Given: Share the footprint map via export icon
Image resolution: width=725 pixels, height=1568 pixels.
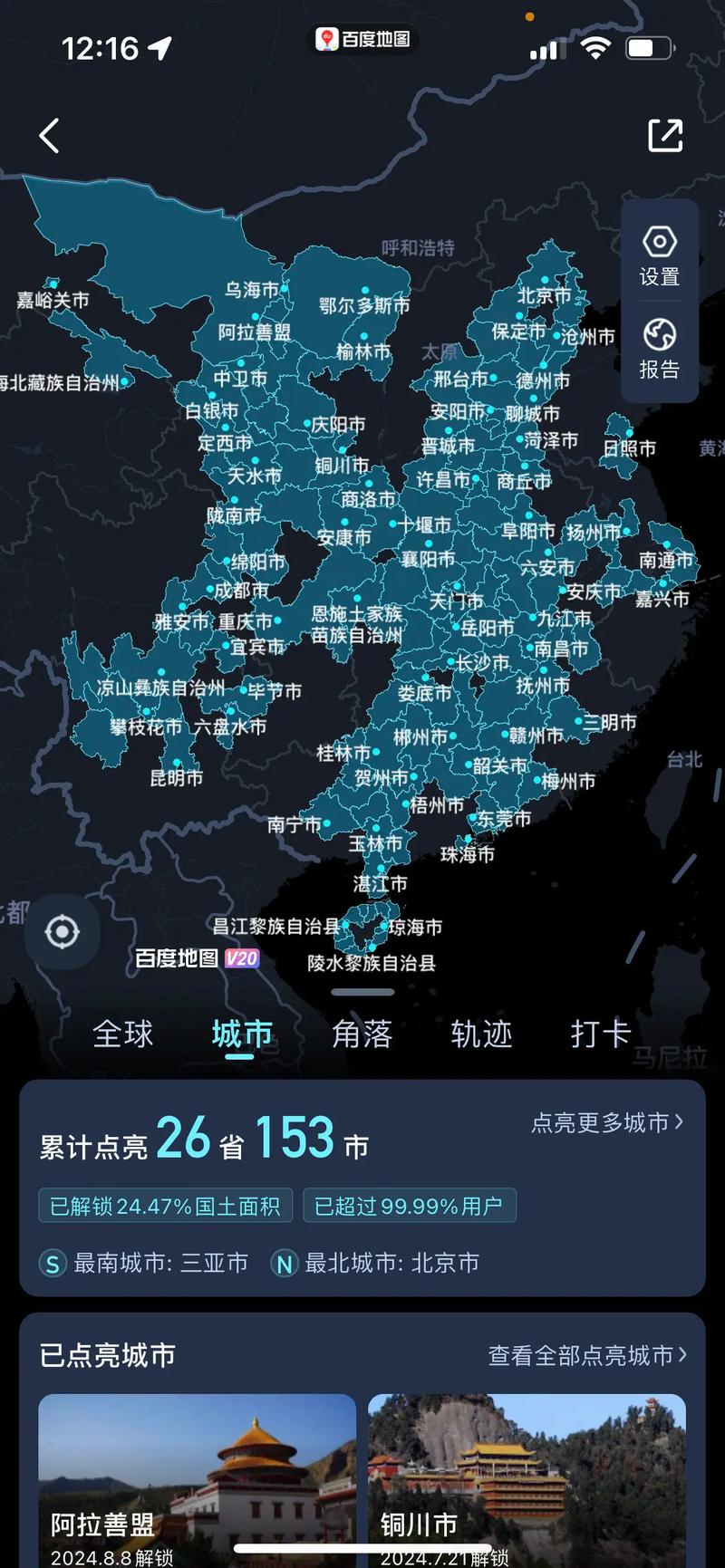Looking at the screenshot, I should (x=665, y=136).
